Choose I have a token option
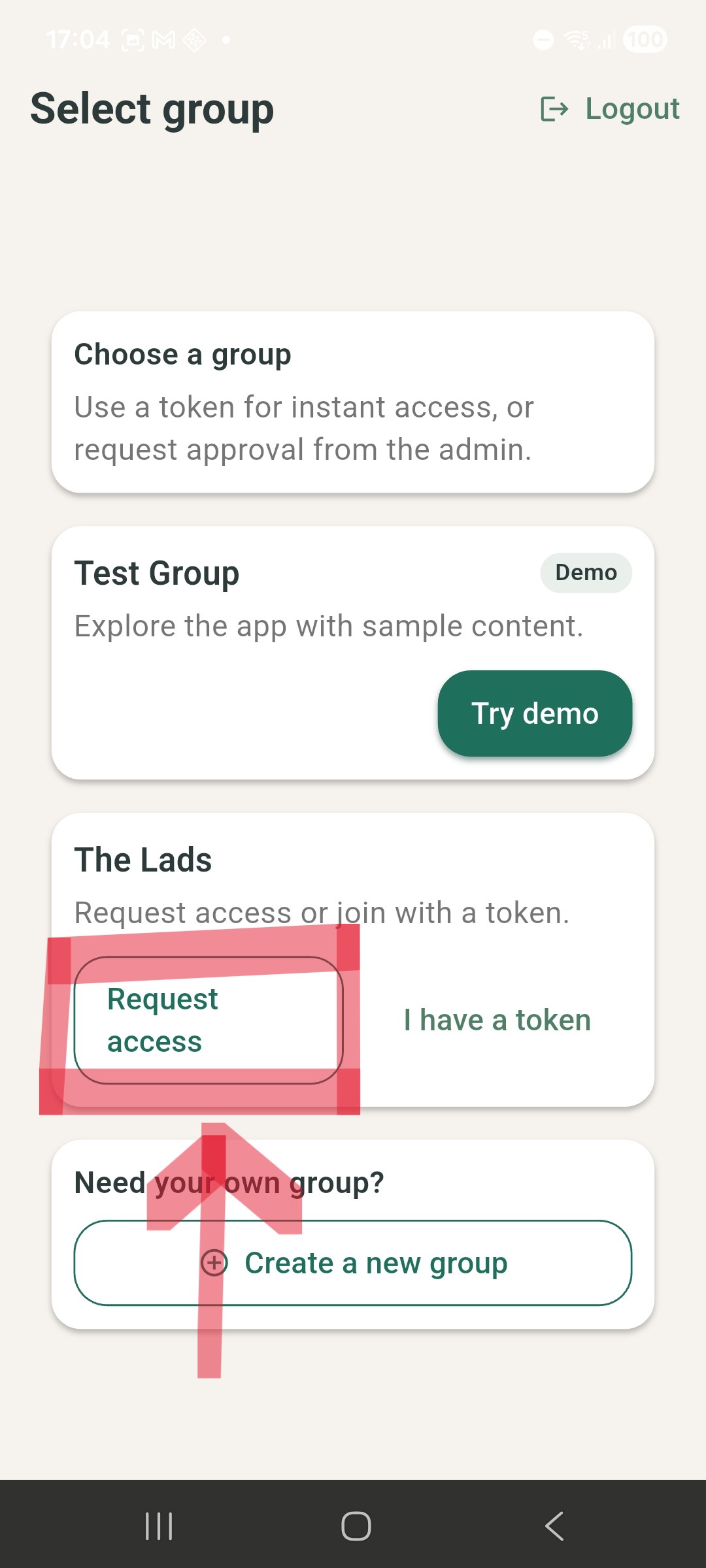 (497, 1020)
